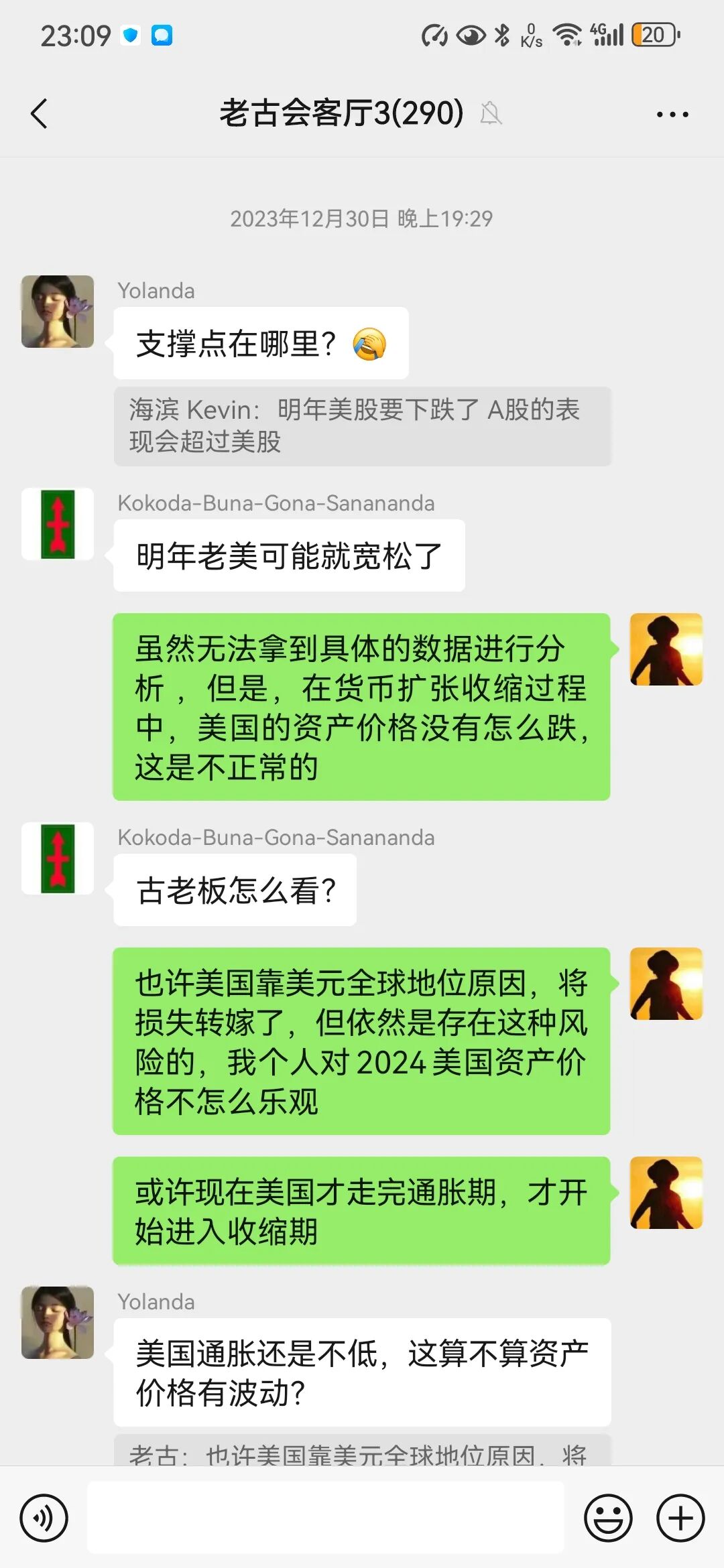The image size is (724, 1568).
Task: View Kokoda's avatar beside 古老板怎么看
Action: click(x=58, y=858)
